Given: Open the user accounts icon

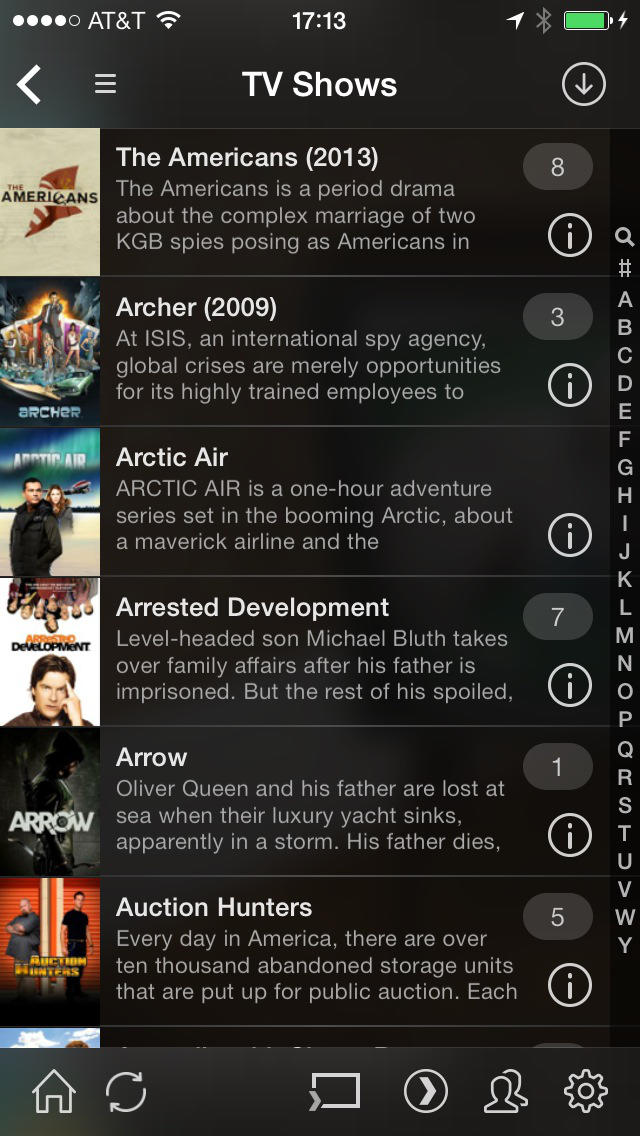Looking at the screenshot, I should pos(505,1092).
